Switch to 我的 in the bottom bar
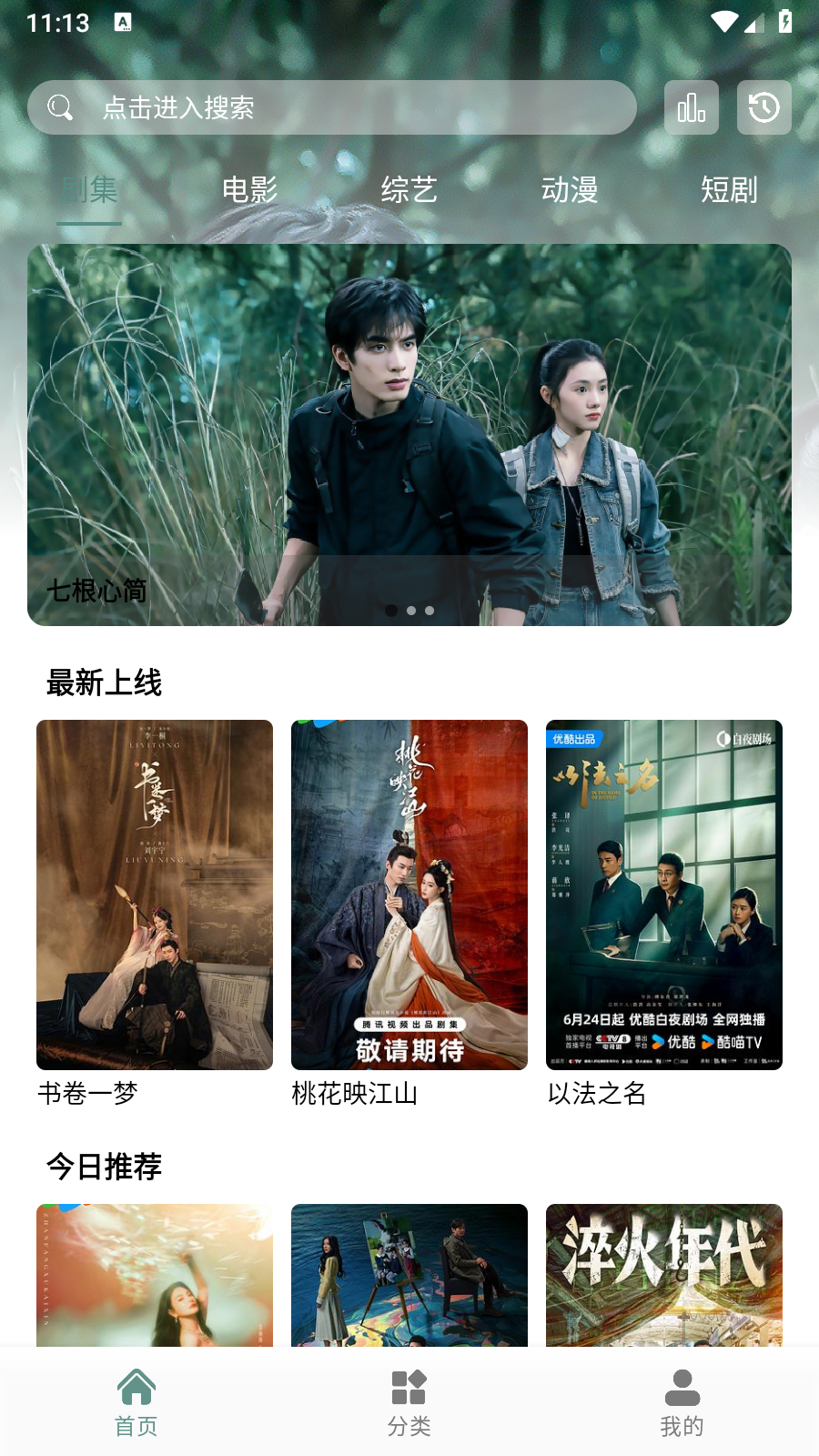The image size is (819, 1456). [682, 1402]
